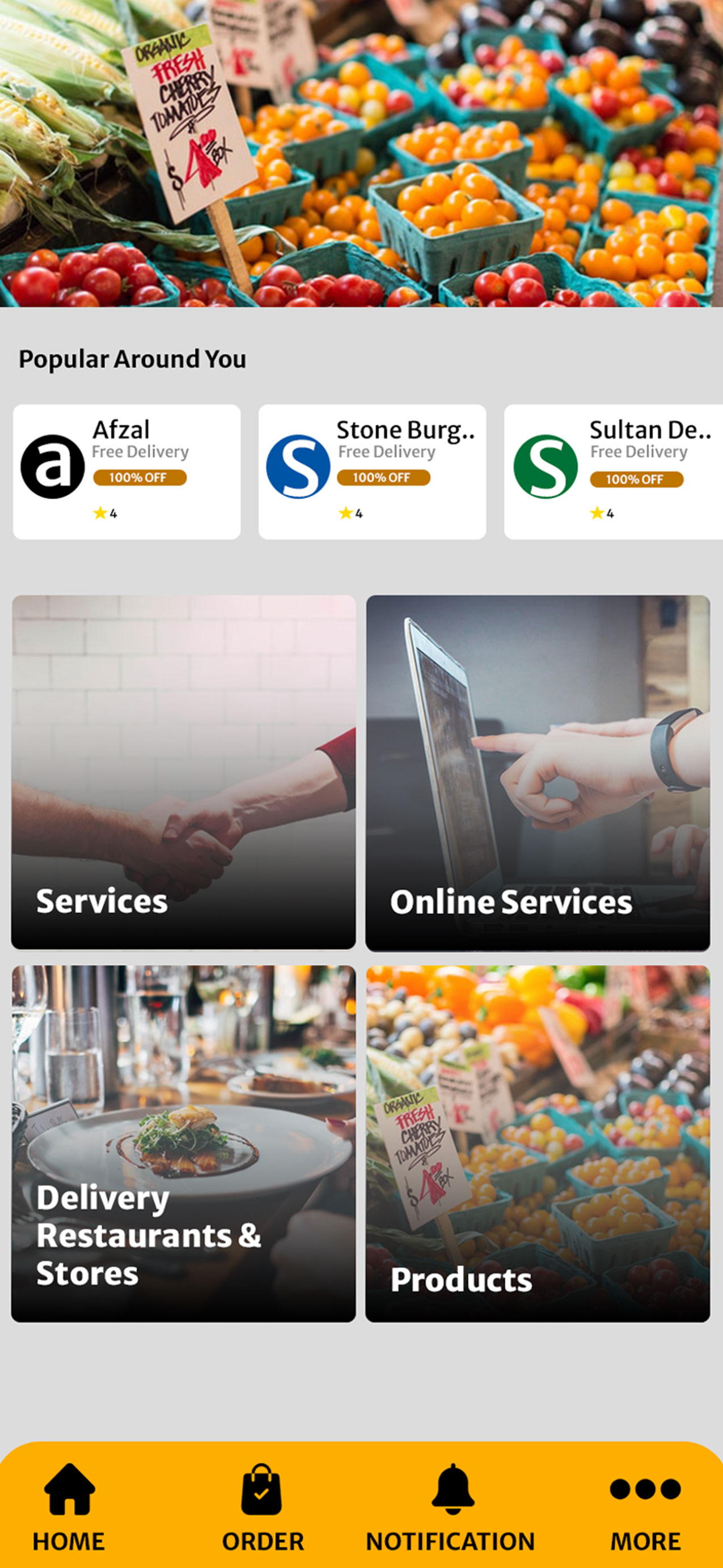Open the Online Services category
This screenshot has width=723, height=1568.
(x=537, y=772)
